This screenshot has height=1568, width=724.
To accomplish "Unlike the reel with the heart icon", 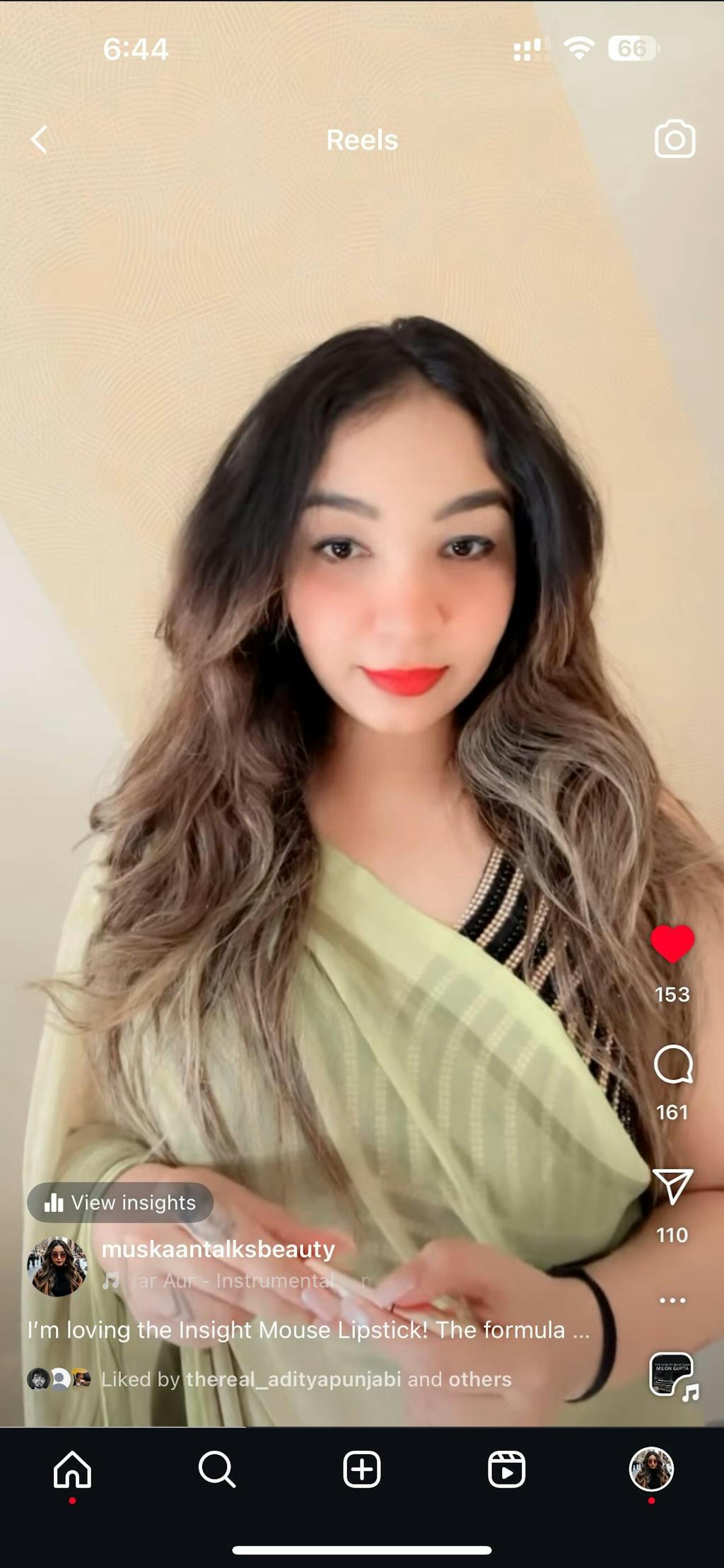I will 672,944.
